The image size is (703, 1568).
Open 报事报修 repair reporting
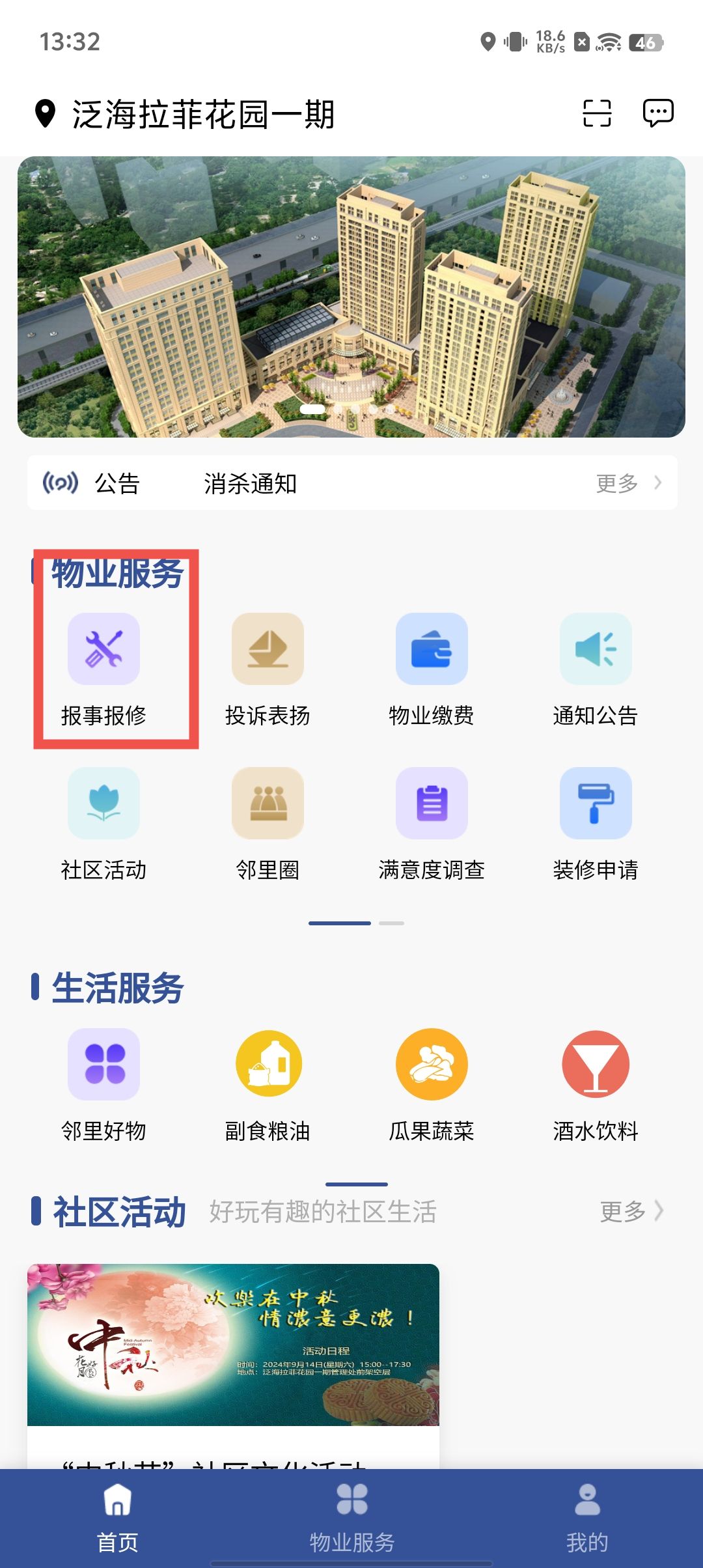tap(104, 669)
